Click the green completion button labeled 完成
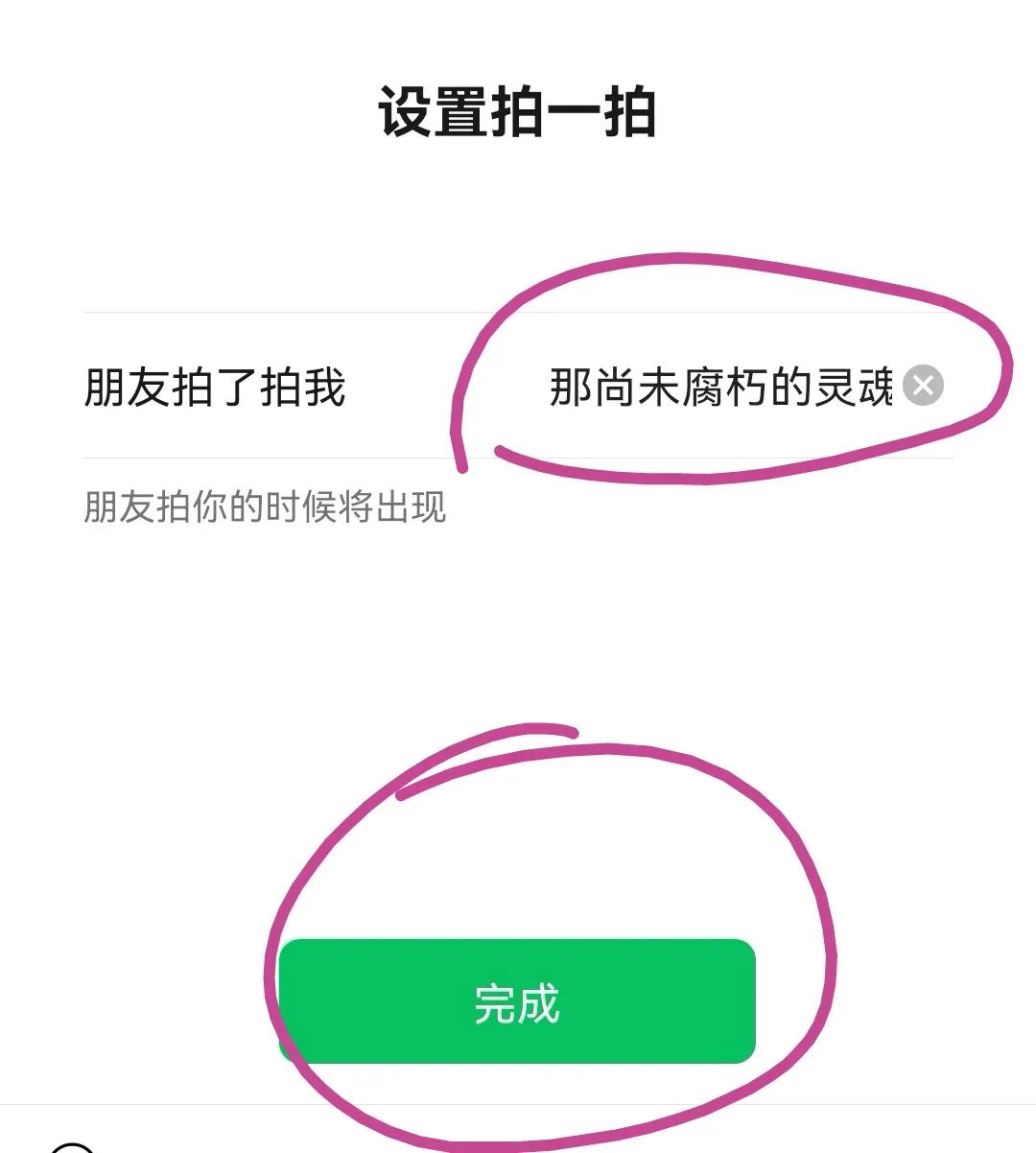This screenshot has width=1036, height=1153. 518,1003
